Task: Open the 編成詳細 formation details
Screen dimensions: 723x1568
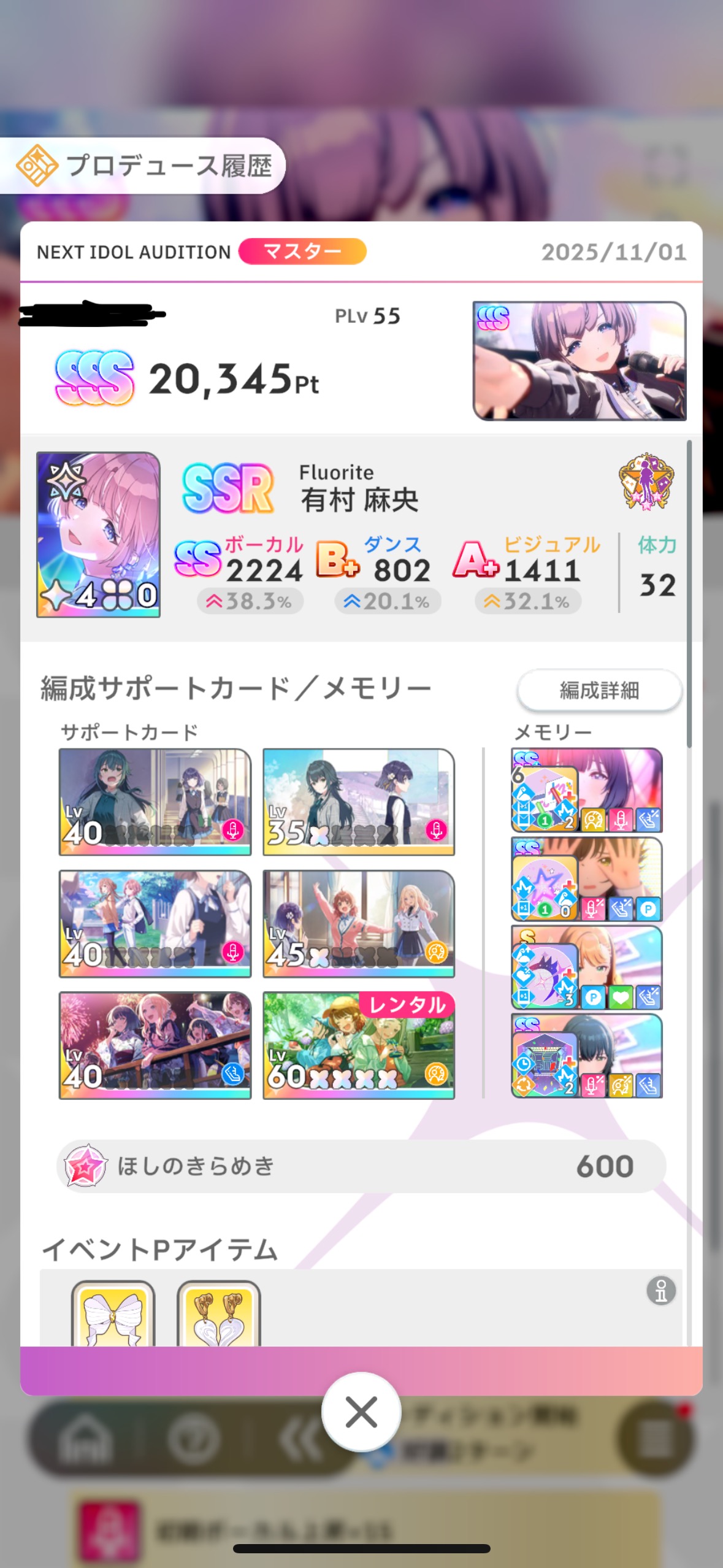Action: coord(599,690)
